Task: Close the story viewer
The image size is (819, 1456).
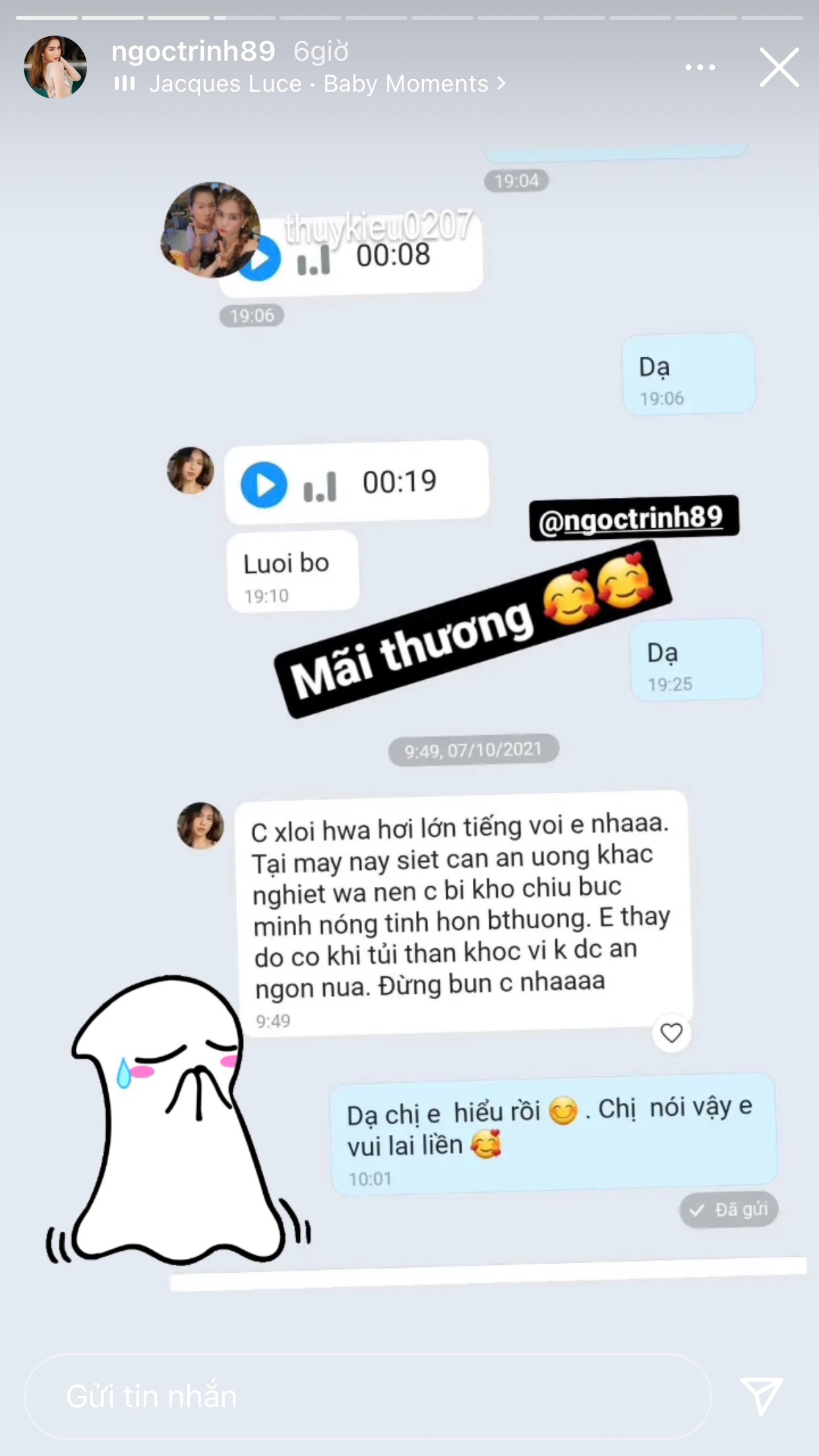Action: [779, 67]
